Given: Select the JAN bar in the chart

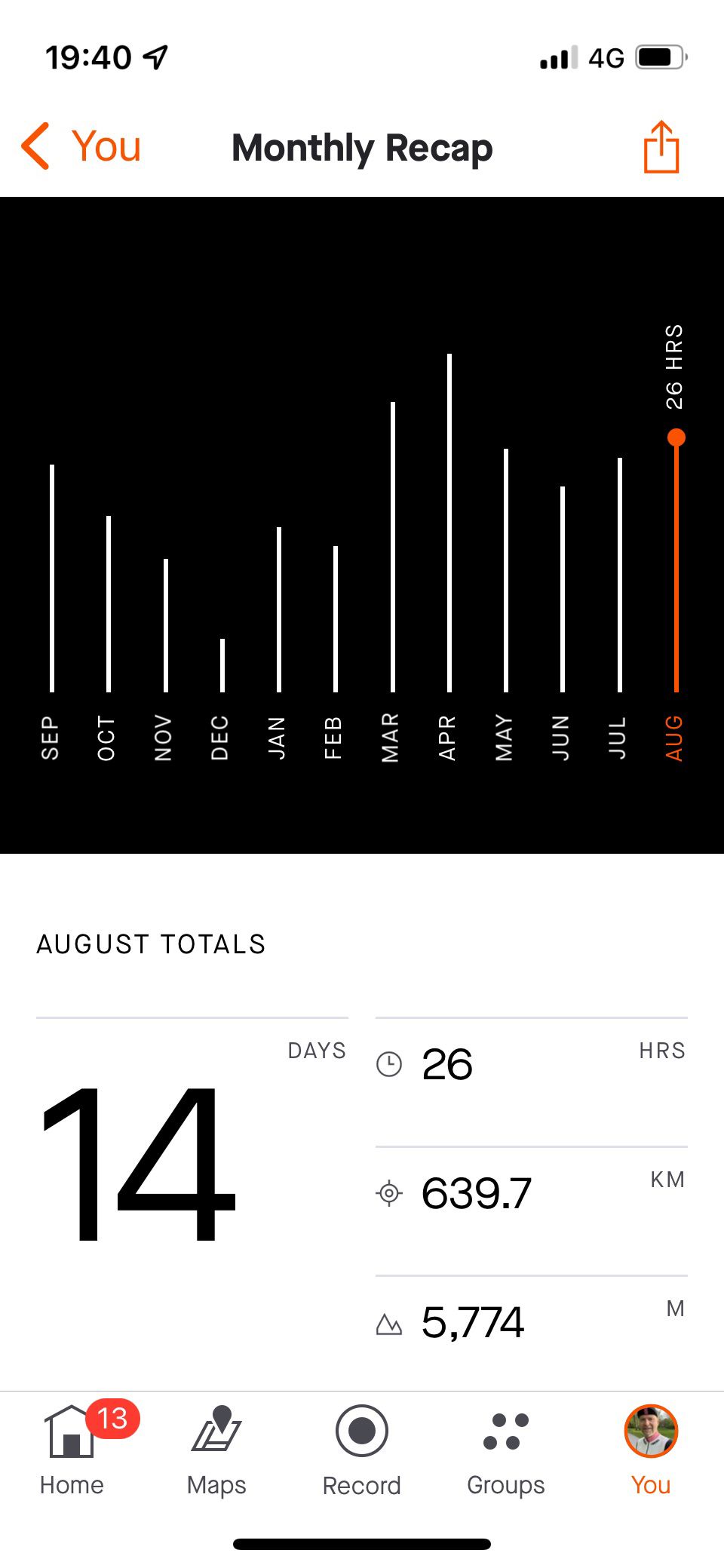Looking at the screenshot, I should (x=279, y=609).
